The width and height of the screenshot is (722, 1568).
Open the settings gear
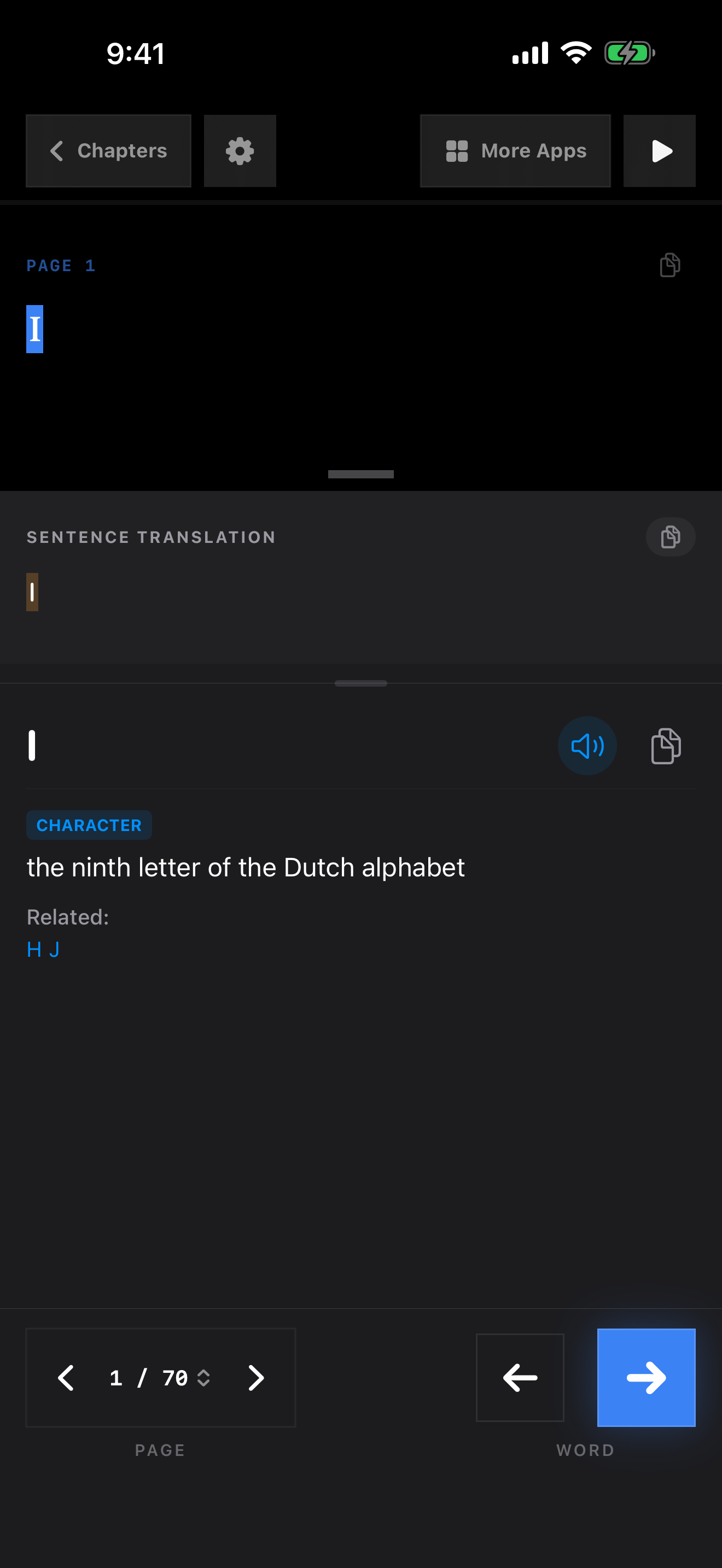tap(240, 151)
